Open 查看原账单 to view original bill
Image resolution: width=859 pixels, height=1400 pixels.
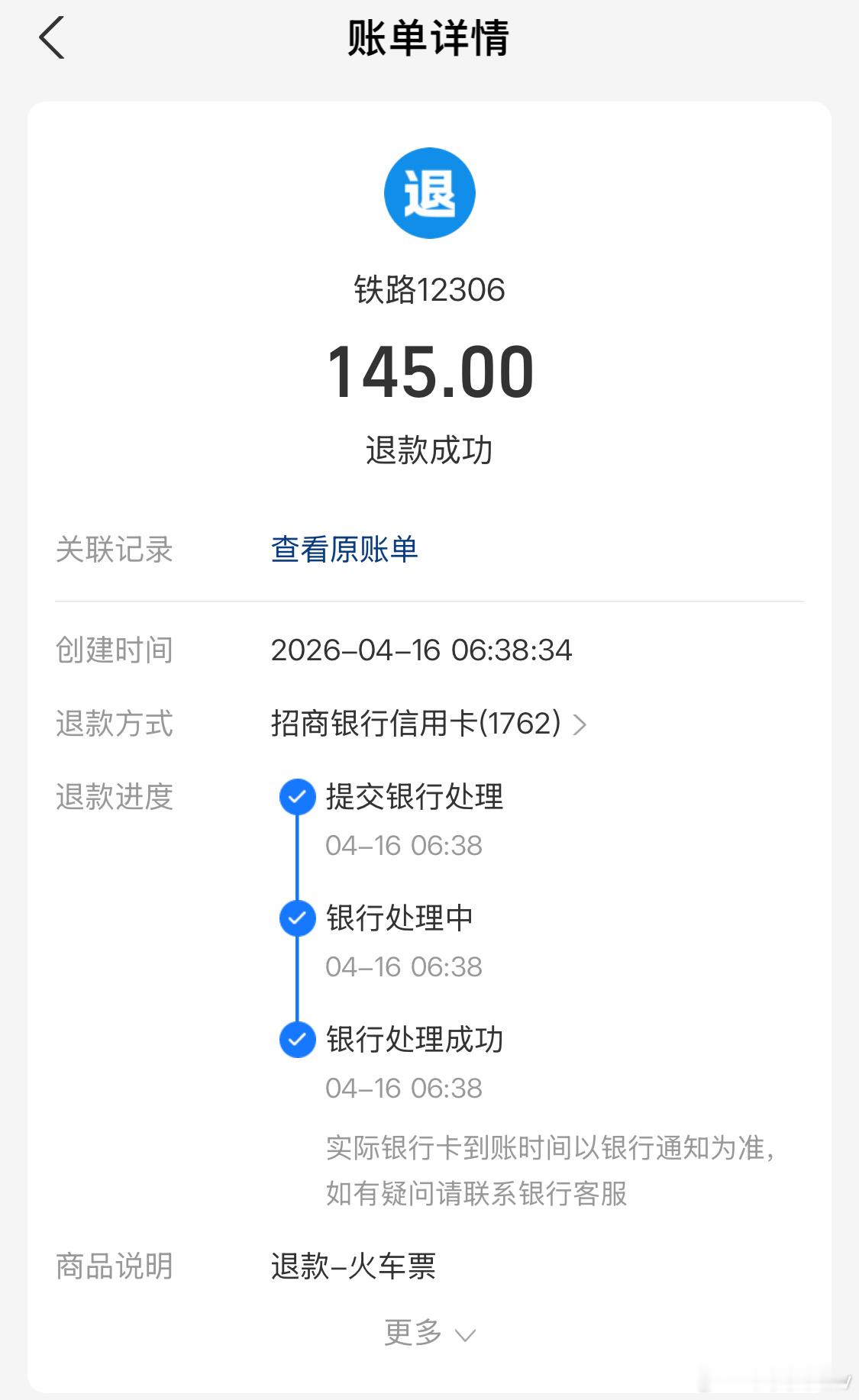pos(344,550)
